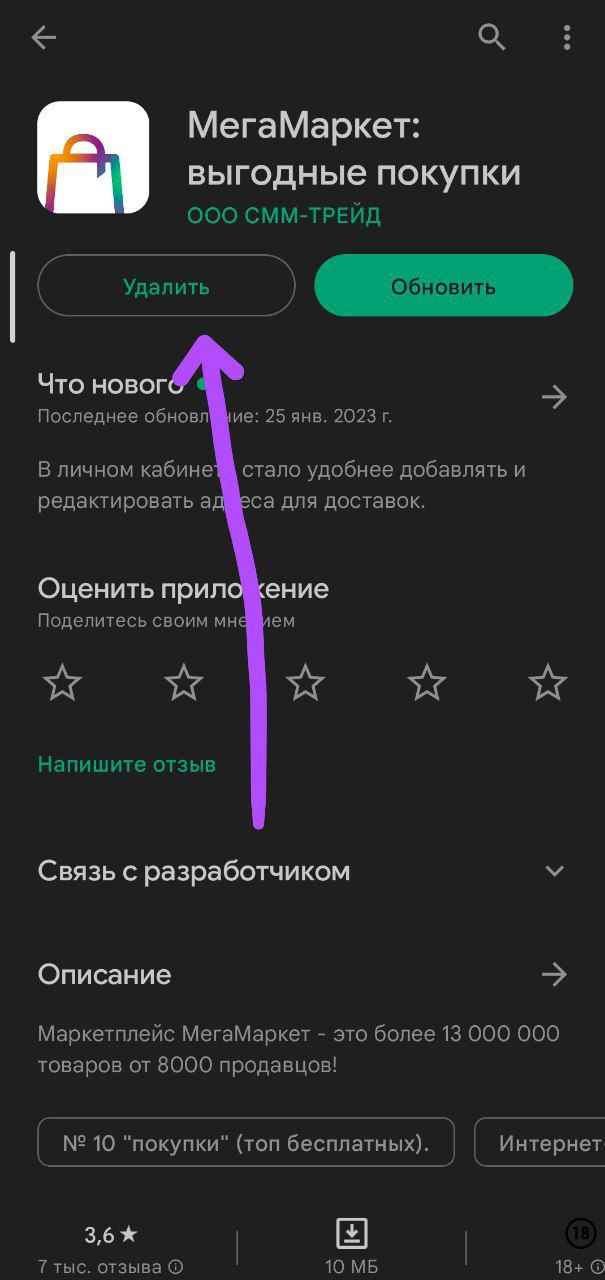605x1280 pixels.
Task: Expand Связь с разработчиком section
Action: coord(554,871)
